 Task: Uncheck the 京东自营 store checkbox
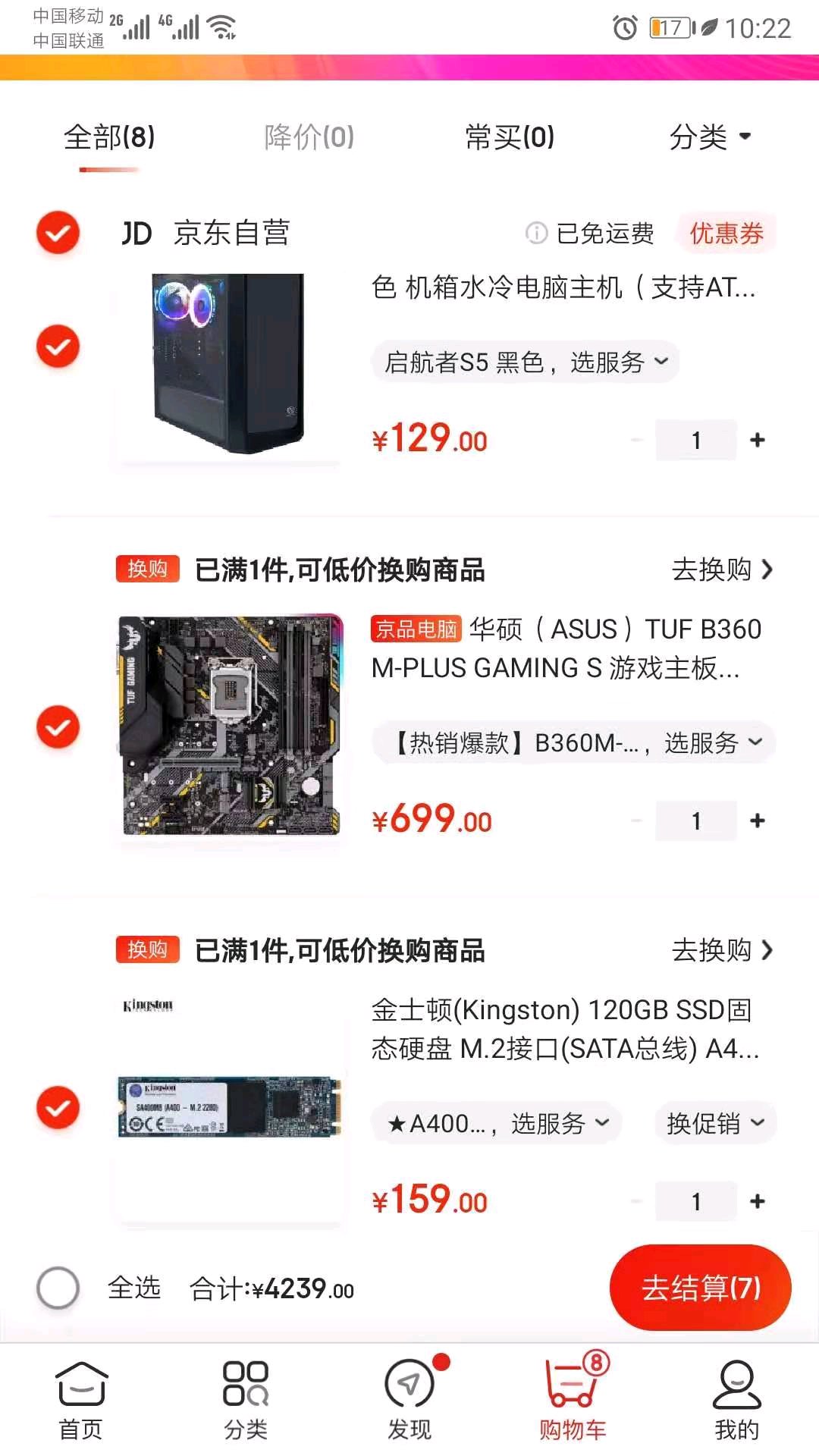tap(58, 233)
